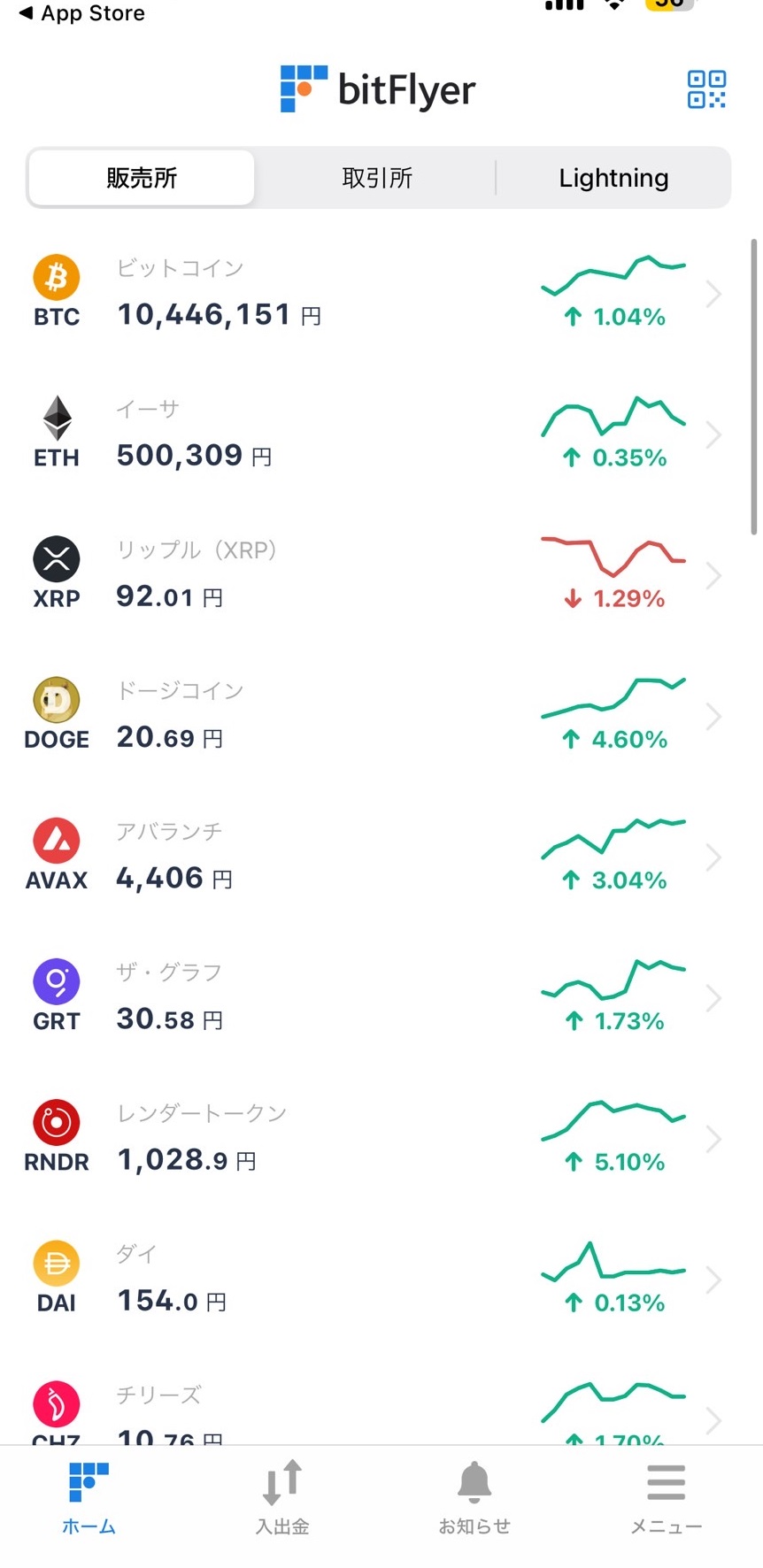Screen dimensions: 763x1568
Task: Expand the Bitcoin price detail chevron
Action: (x=713, y=294)
